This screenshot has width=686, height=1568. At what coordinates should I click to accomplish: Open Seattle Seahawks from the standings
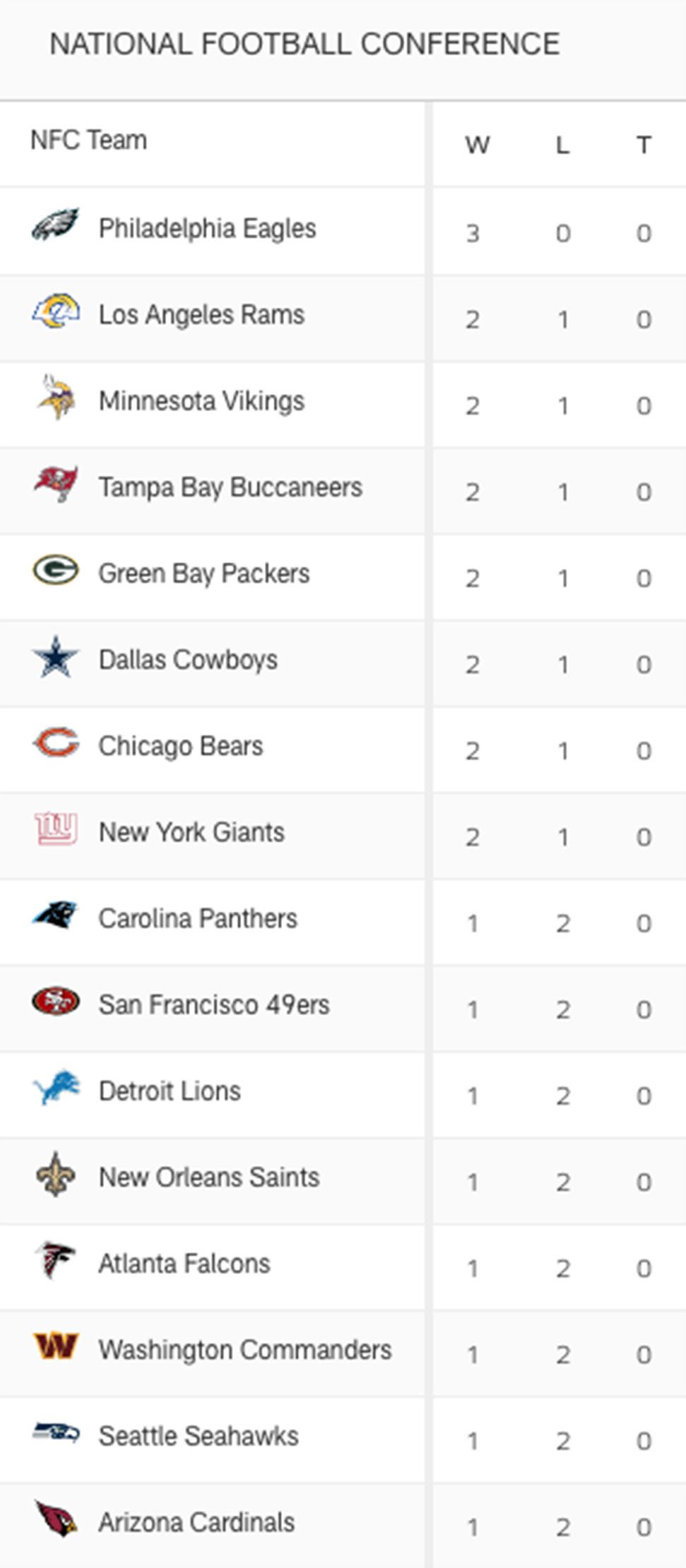tap(199, 1436)
